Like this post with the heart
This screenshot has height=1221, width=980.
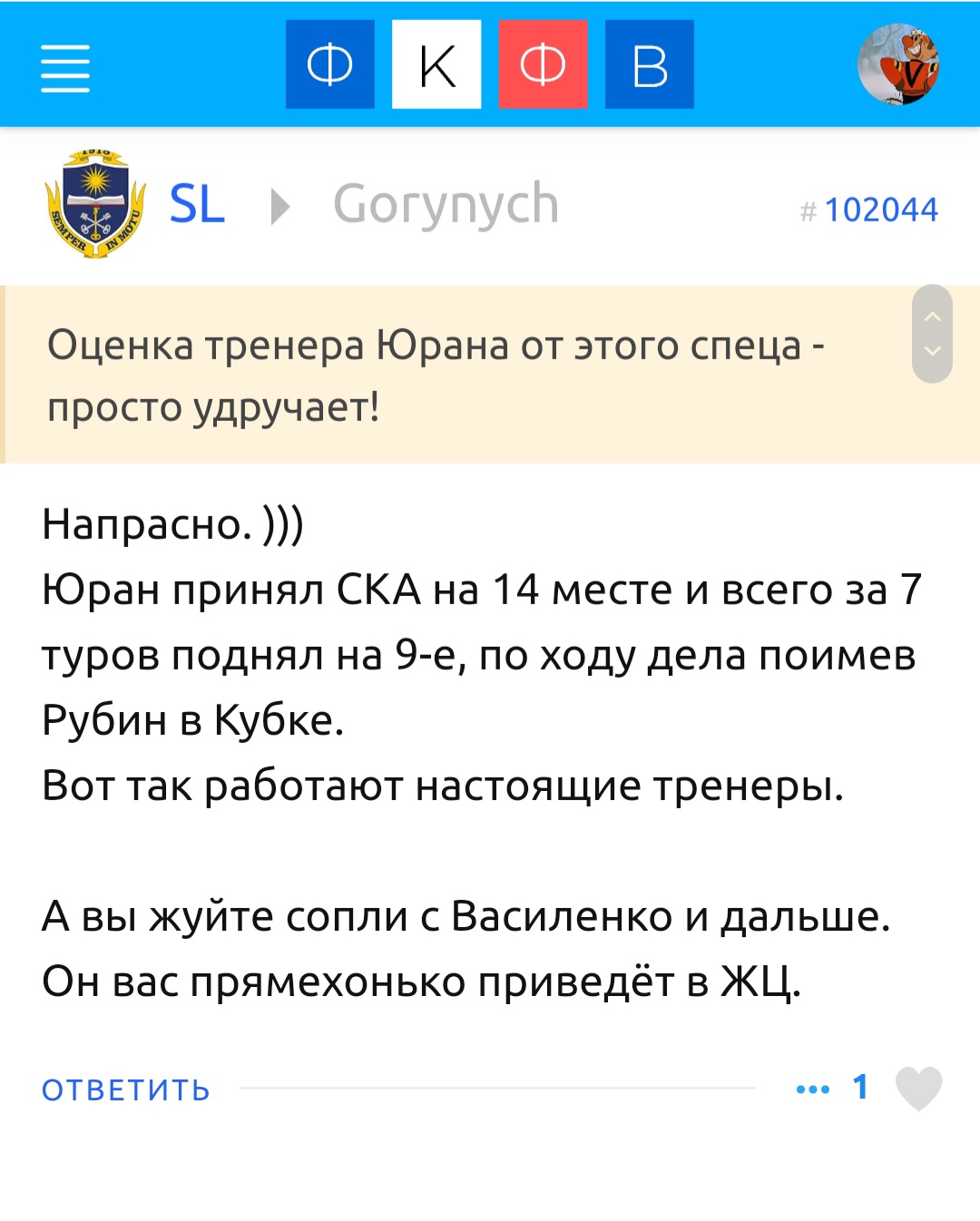click(x=918, y=1088)
